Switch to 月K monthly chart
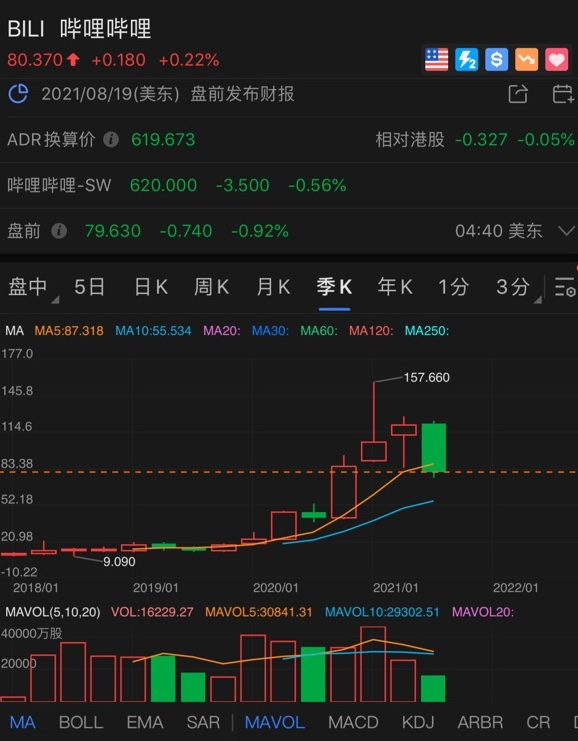This screenshot has width=578, height=741. (x=273, y=287)
